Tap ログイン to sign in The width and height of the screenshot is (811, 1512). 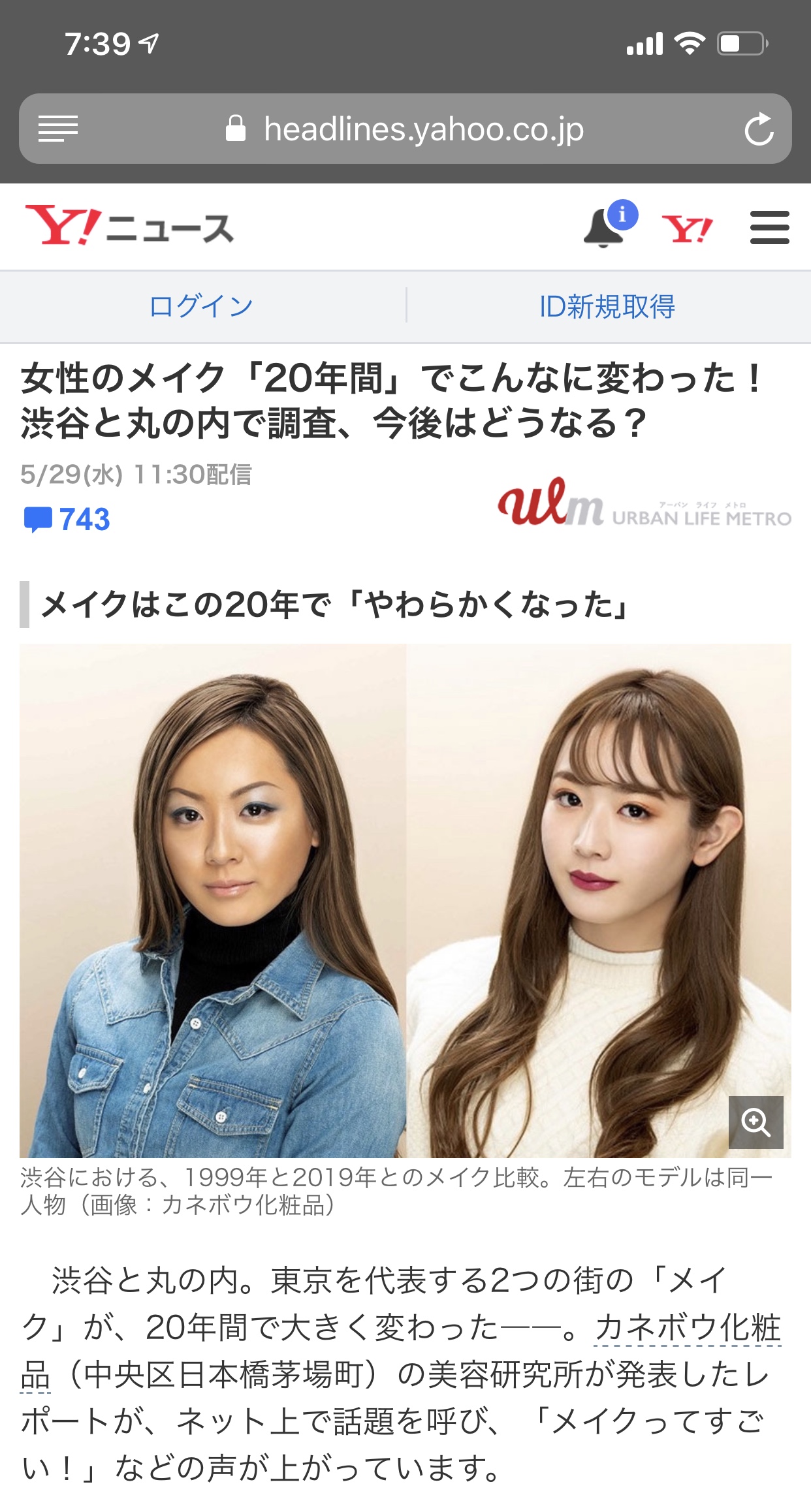point(201,306)
